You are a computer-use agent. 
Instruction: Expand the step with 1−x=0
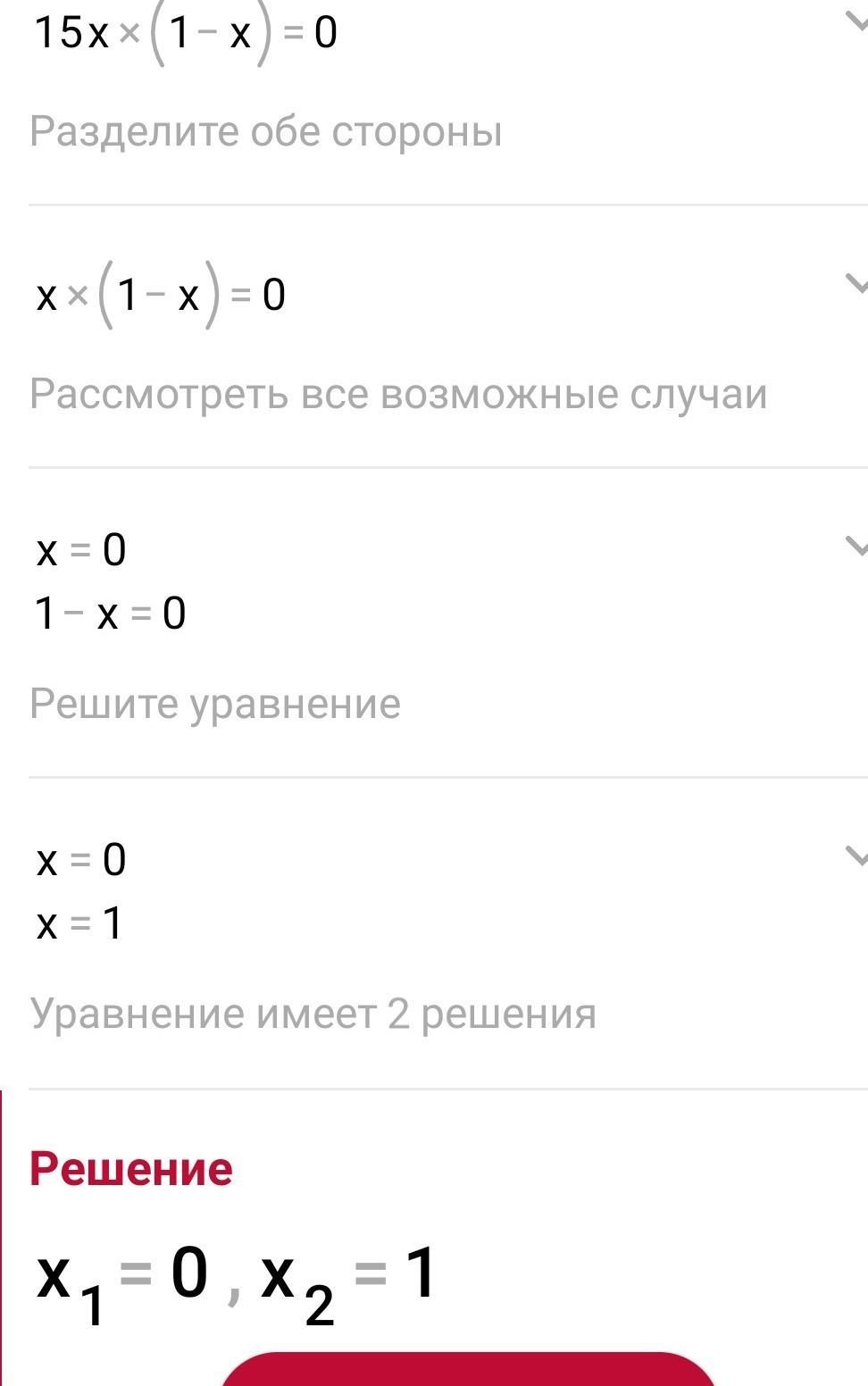855,546
